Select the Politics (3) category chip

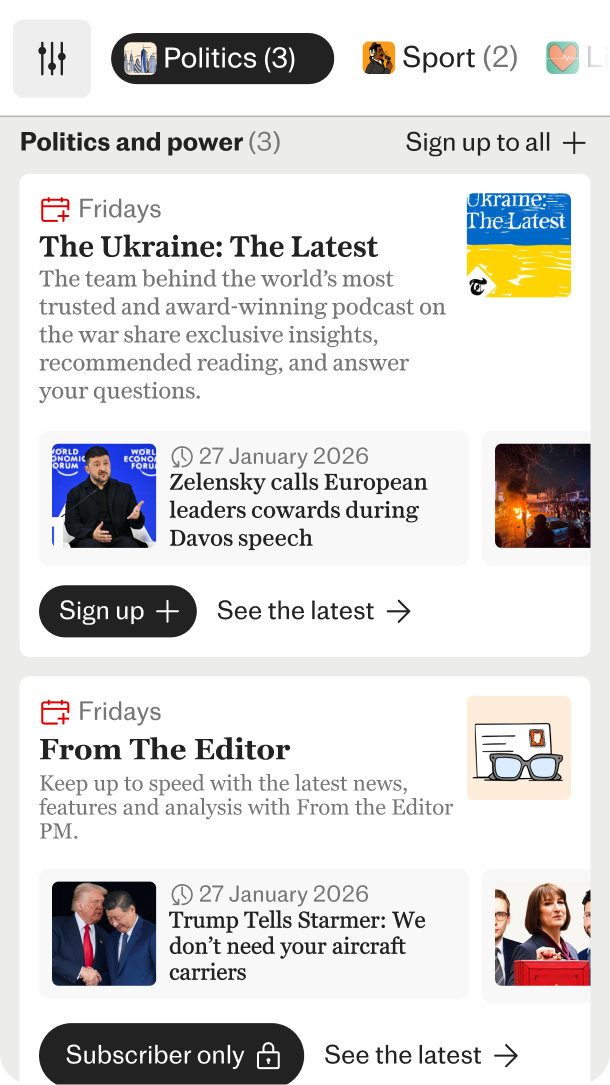(x=222, y=59)
